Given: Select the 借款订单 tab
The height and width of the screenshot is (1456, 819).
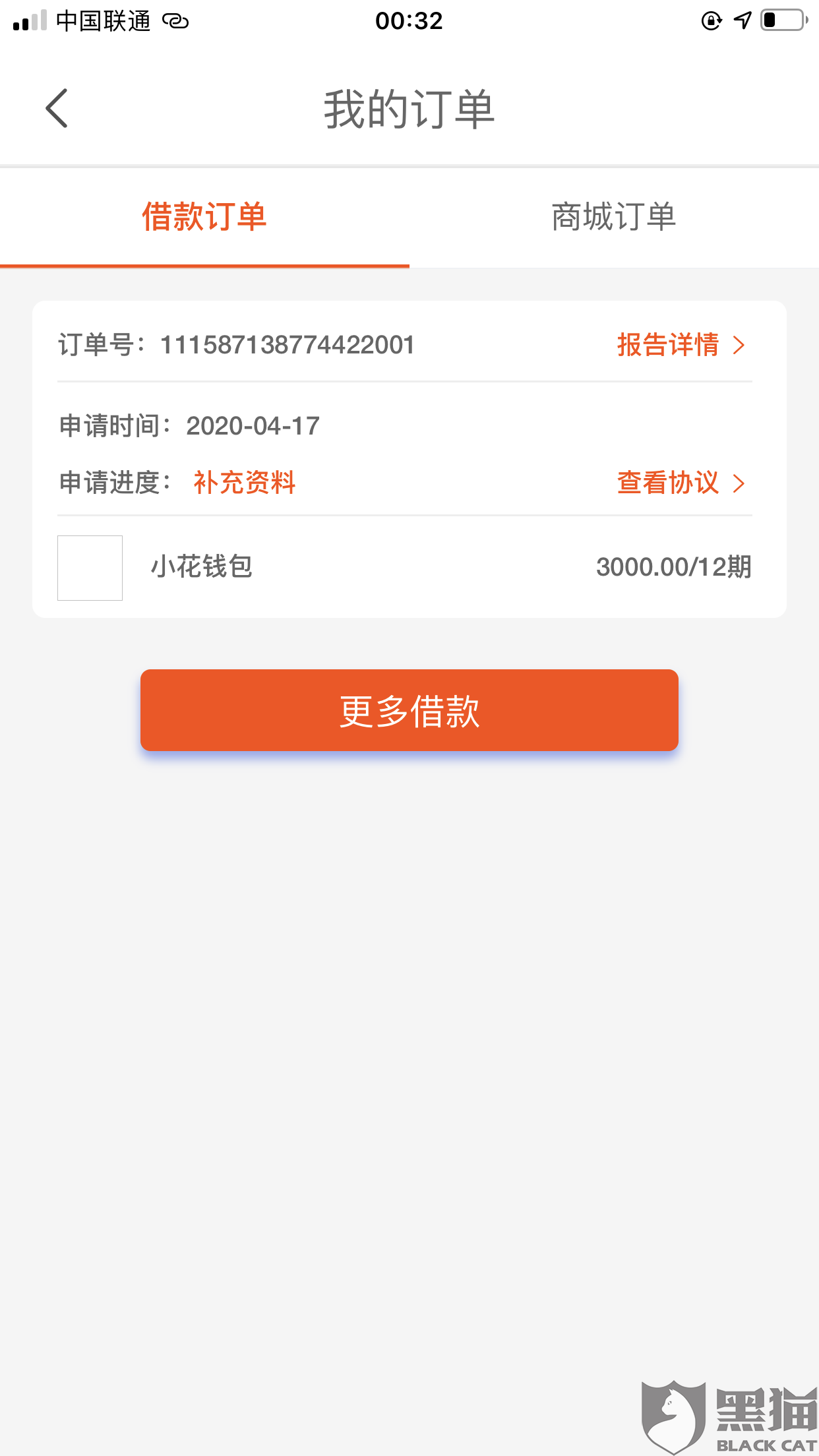Looking at the screenshot, I should 204,217.
